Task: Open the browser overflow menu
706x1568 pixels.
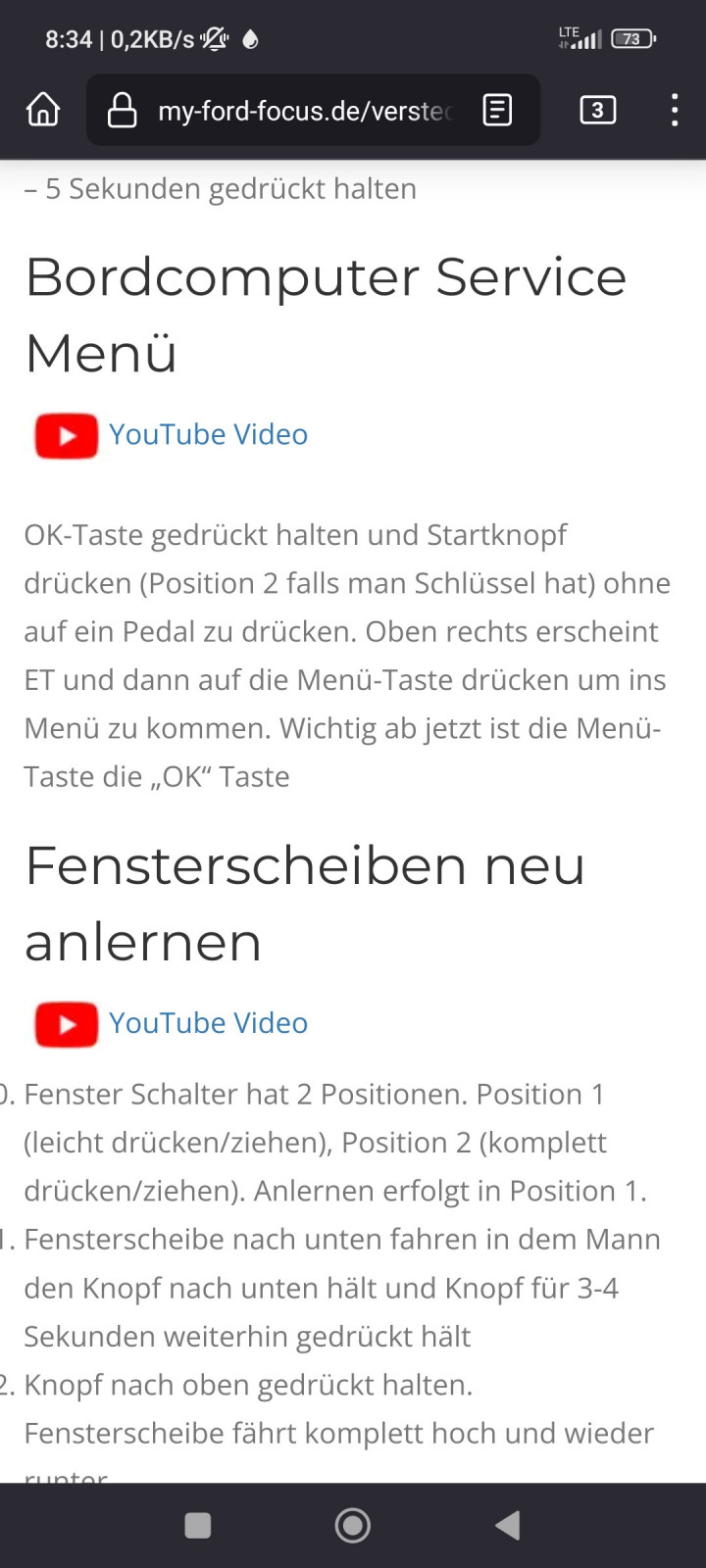Action: [x=675, y=110]
